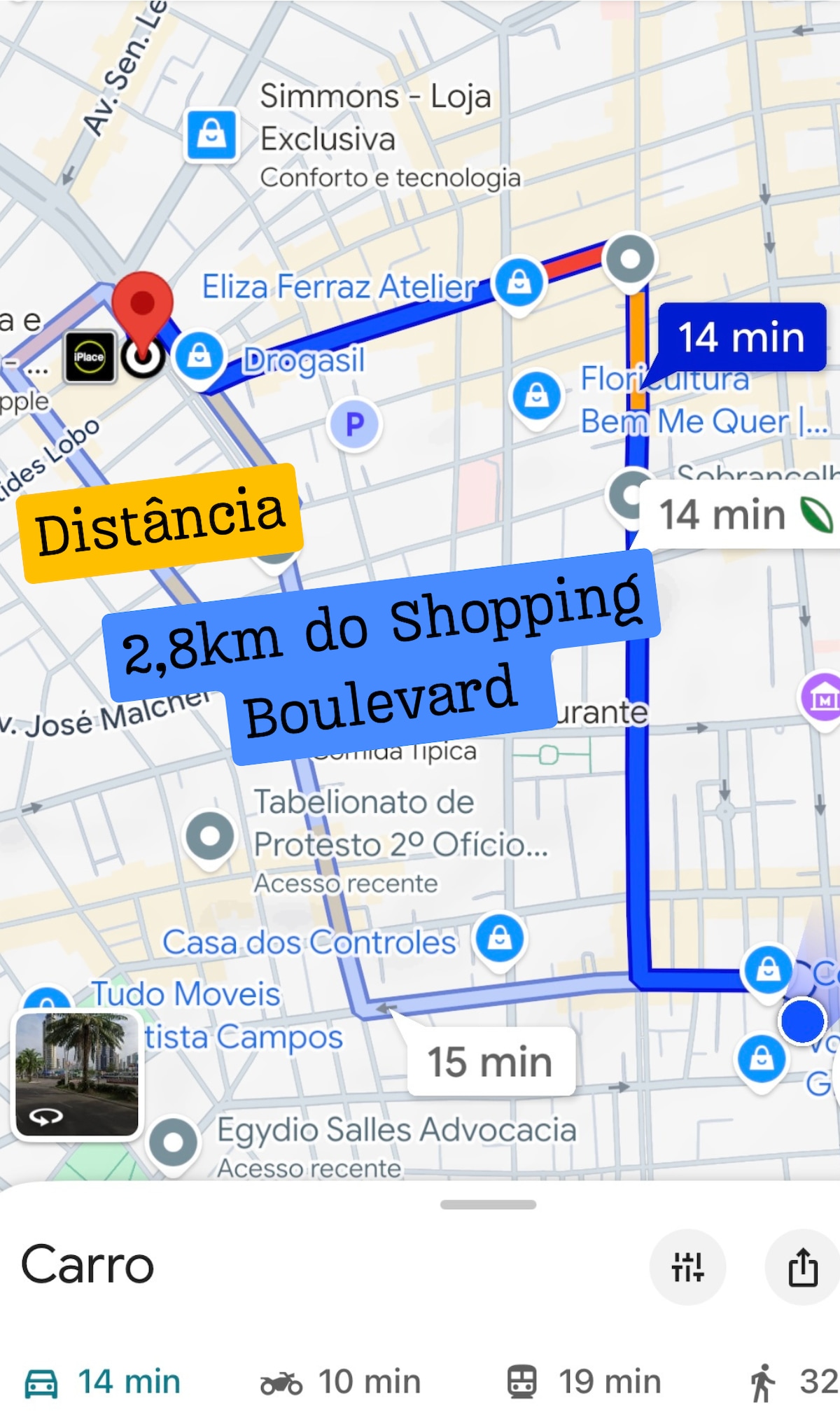This screenshot has height=1417, width=840.
Task: Open the Drogasil place pin
Action: tap(199, 358)
